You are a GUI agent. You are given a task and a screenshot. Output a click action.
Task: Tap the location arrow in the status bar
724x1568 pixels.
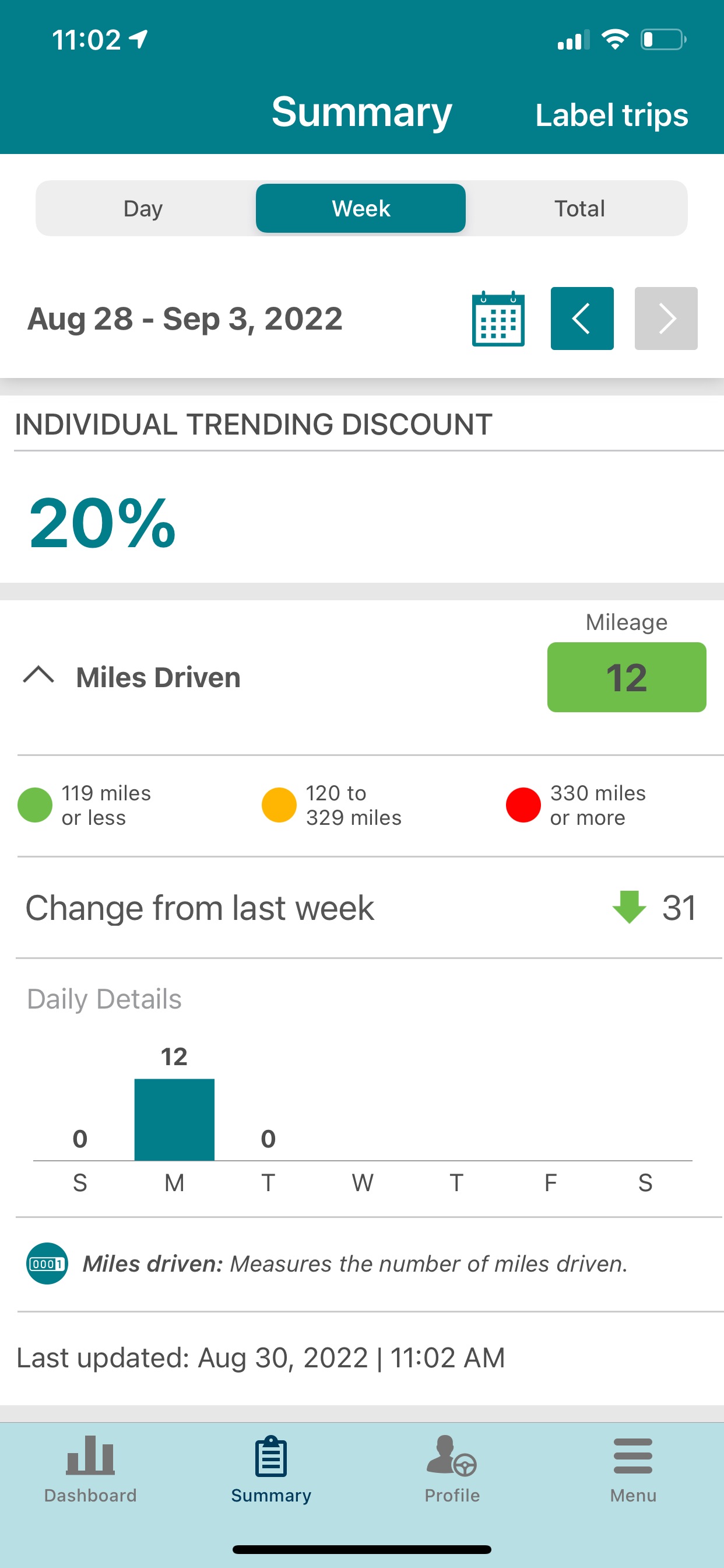point(139,39)
